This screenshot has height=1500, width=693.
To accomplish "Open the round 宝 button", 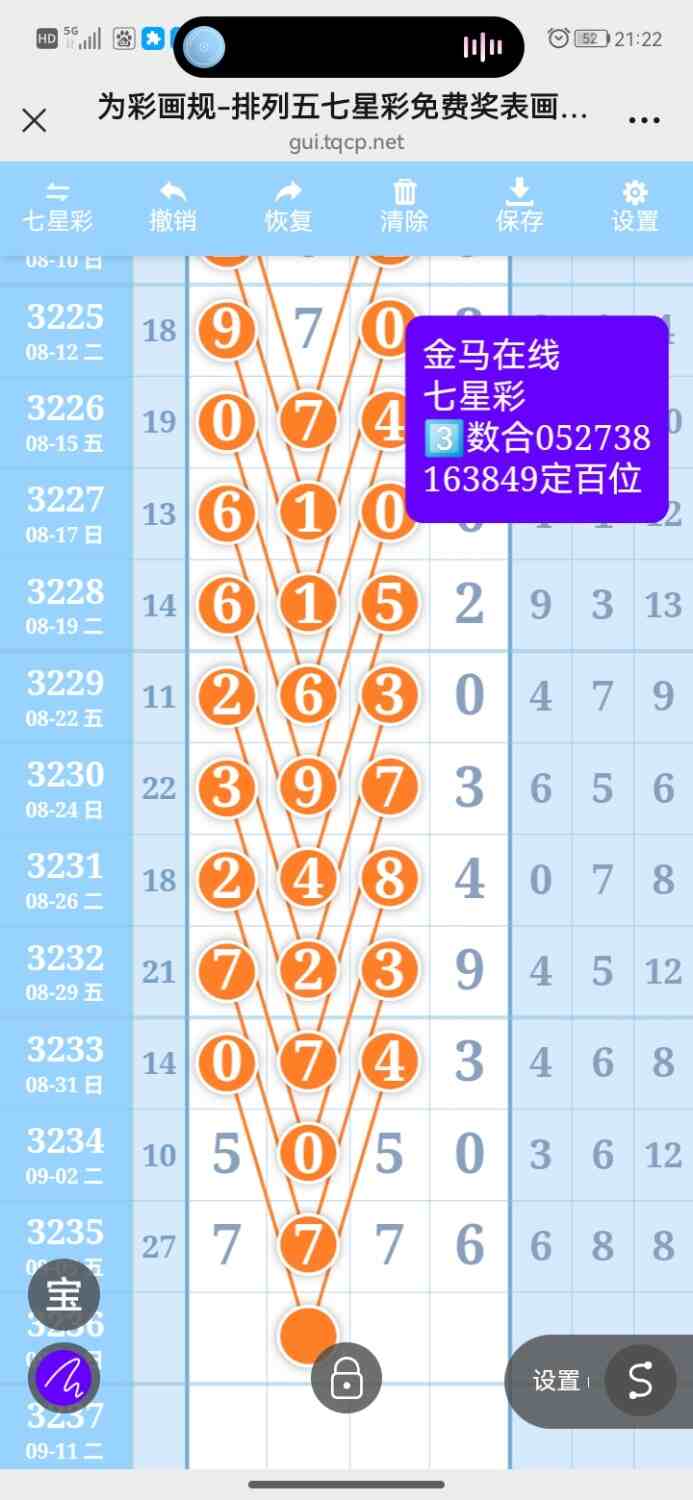I will coord(64,1295).
